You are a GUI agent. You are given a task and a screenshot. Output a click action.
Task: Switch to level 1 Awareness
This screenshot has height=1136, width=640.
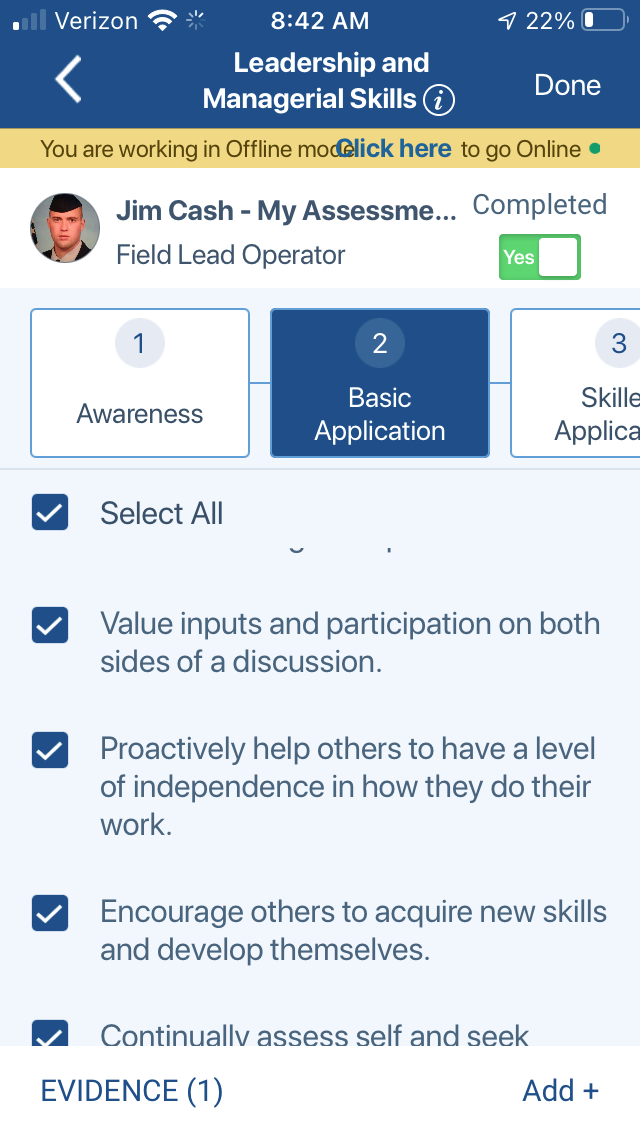coord(140,383)
